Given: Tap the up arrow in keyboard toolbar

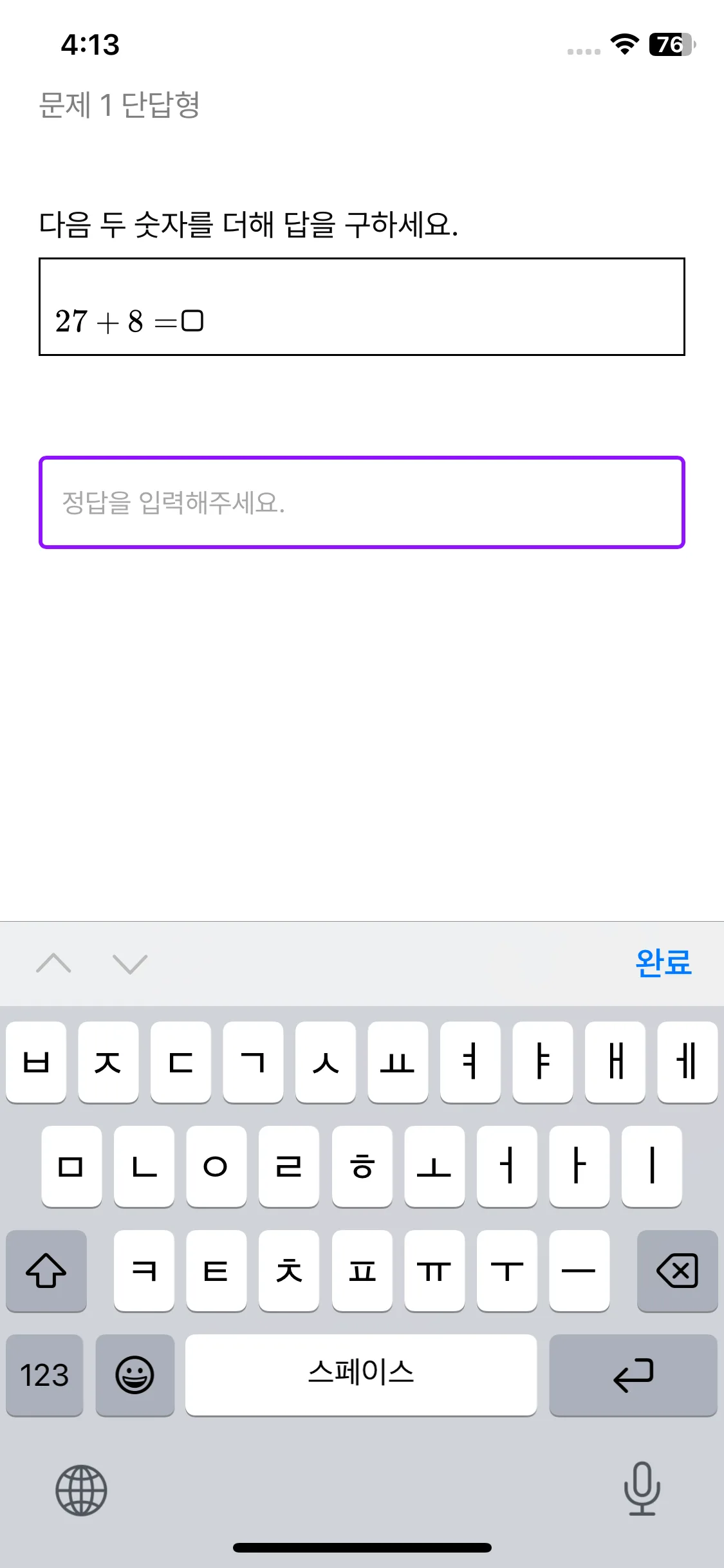Looking at the screenshot, I should tap(54, 964).
